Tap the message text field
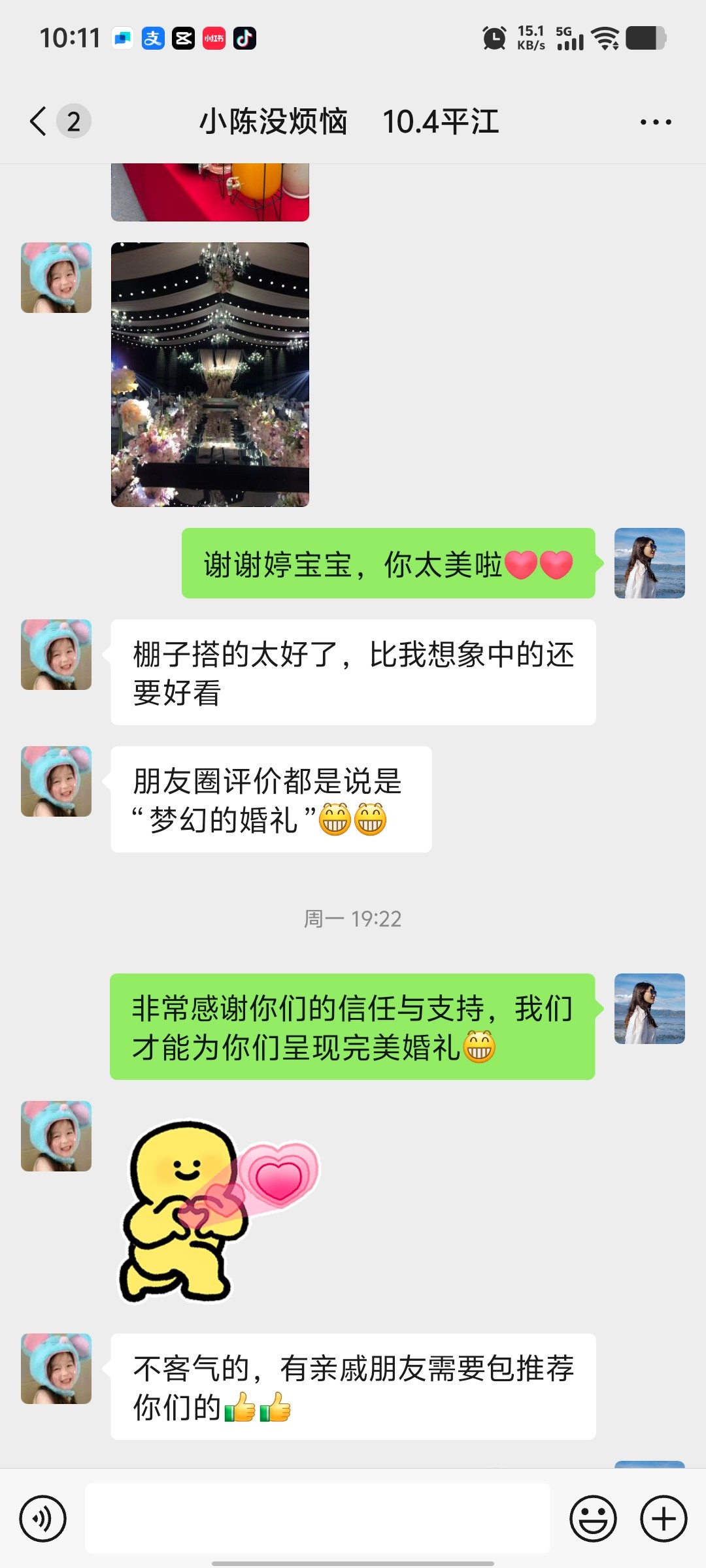The width and height of the screenshot is (706, 1568). [318, 1518]
